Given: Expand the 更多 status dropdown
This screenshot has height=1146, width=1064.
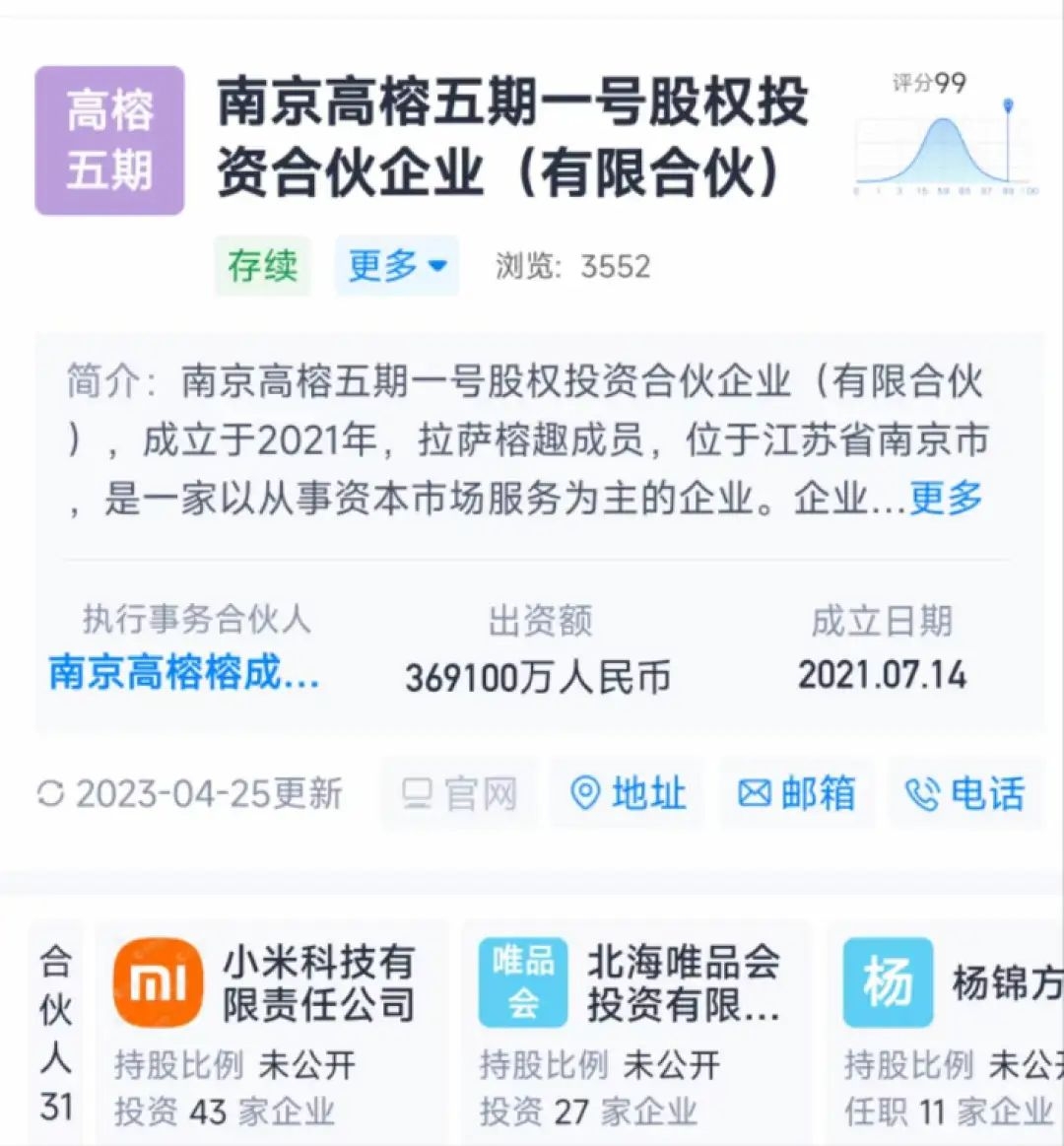Looking at the screenshot, I should tap(397, 266).
